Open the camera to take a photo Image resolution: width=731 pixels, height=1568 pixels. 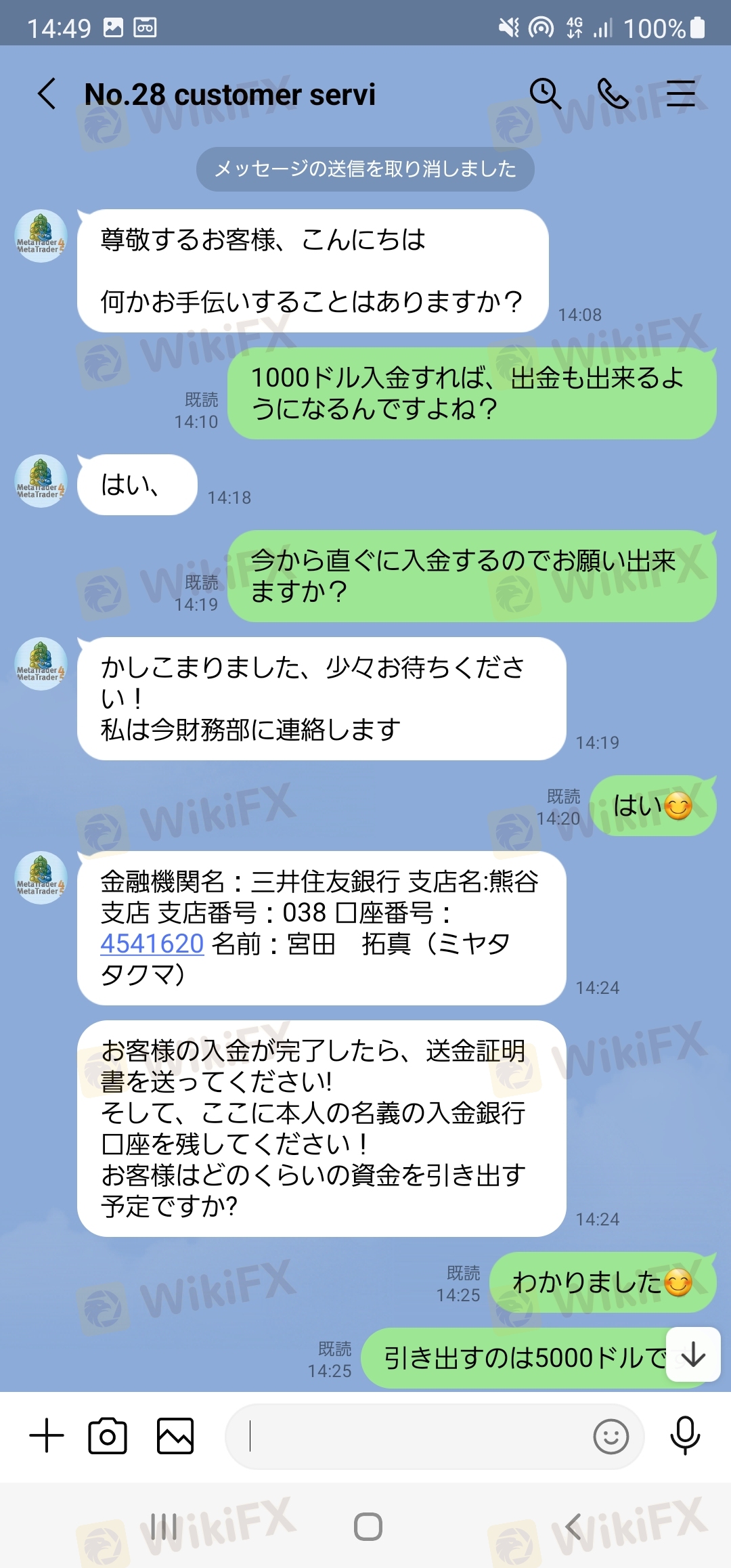click(108, 1435)
